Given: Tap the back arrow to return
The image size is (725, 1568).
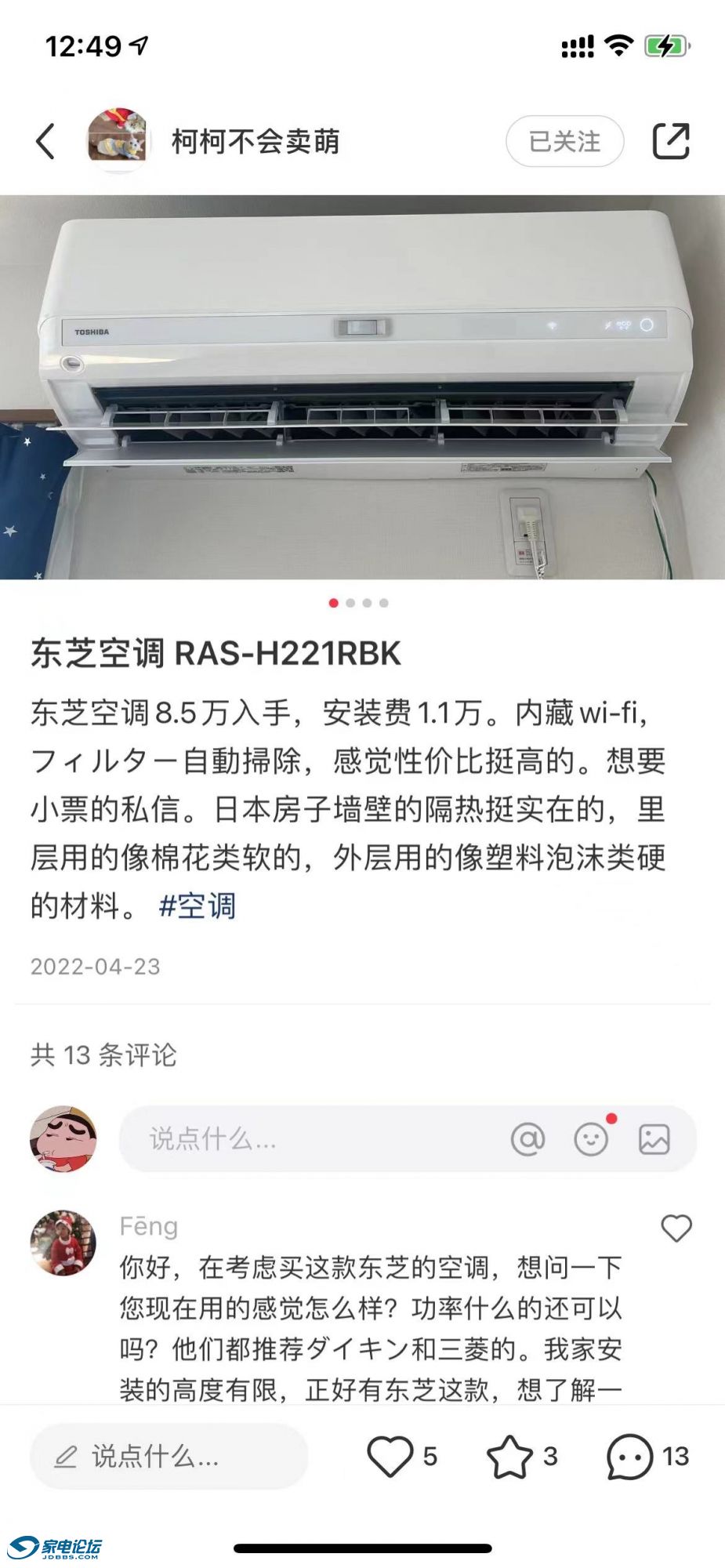Looking at the screenshot, I should (44, 141).
